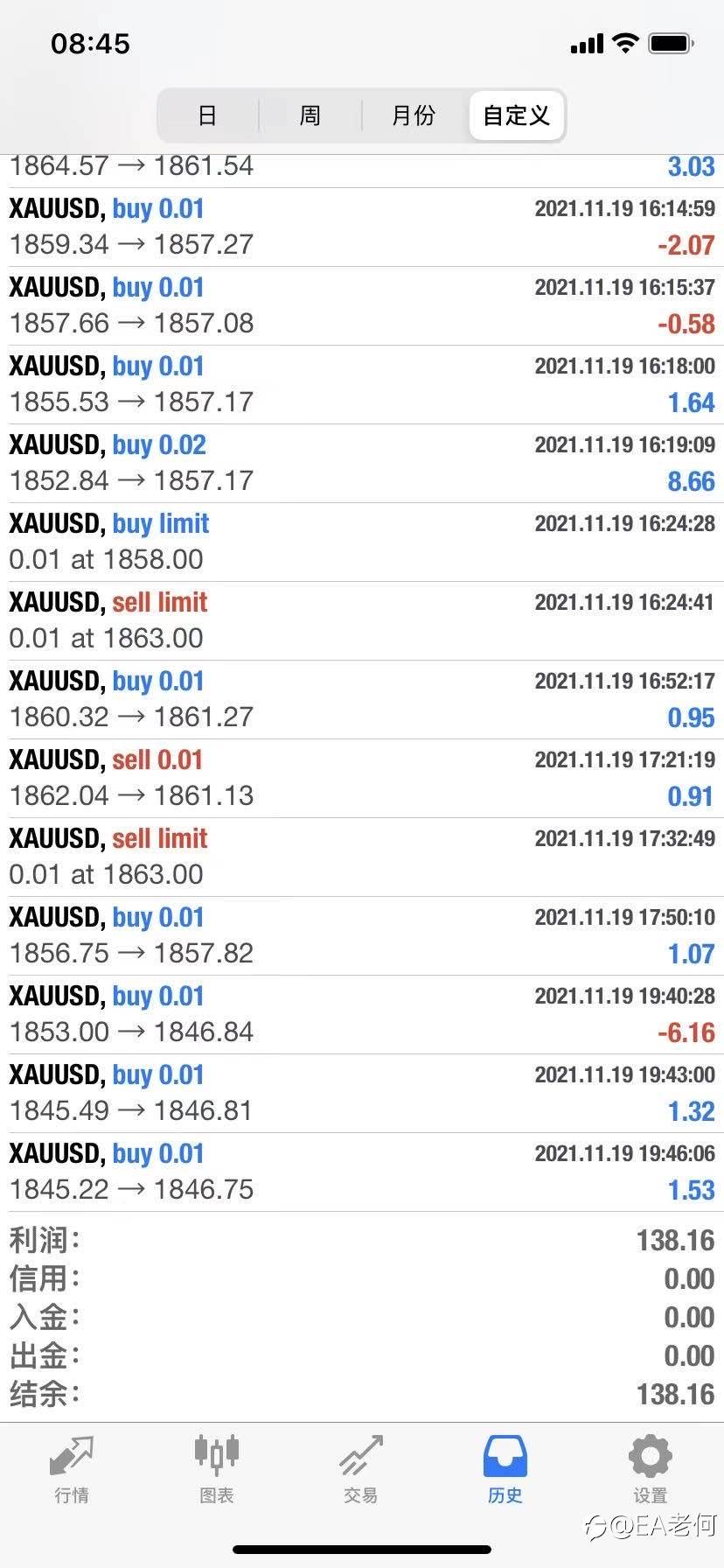This screenshot has height=1568, width=724.
Task: View the sell limit order from 17:32:49
Action: pyautogui.click(x=362, y=857)
